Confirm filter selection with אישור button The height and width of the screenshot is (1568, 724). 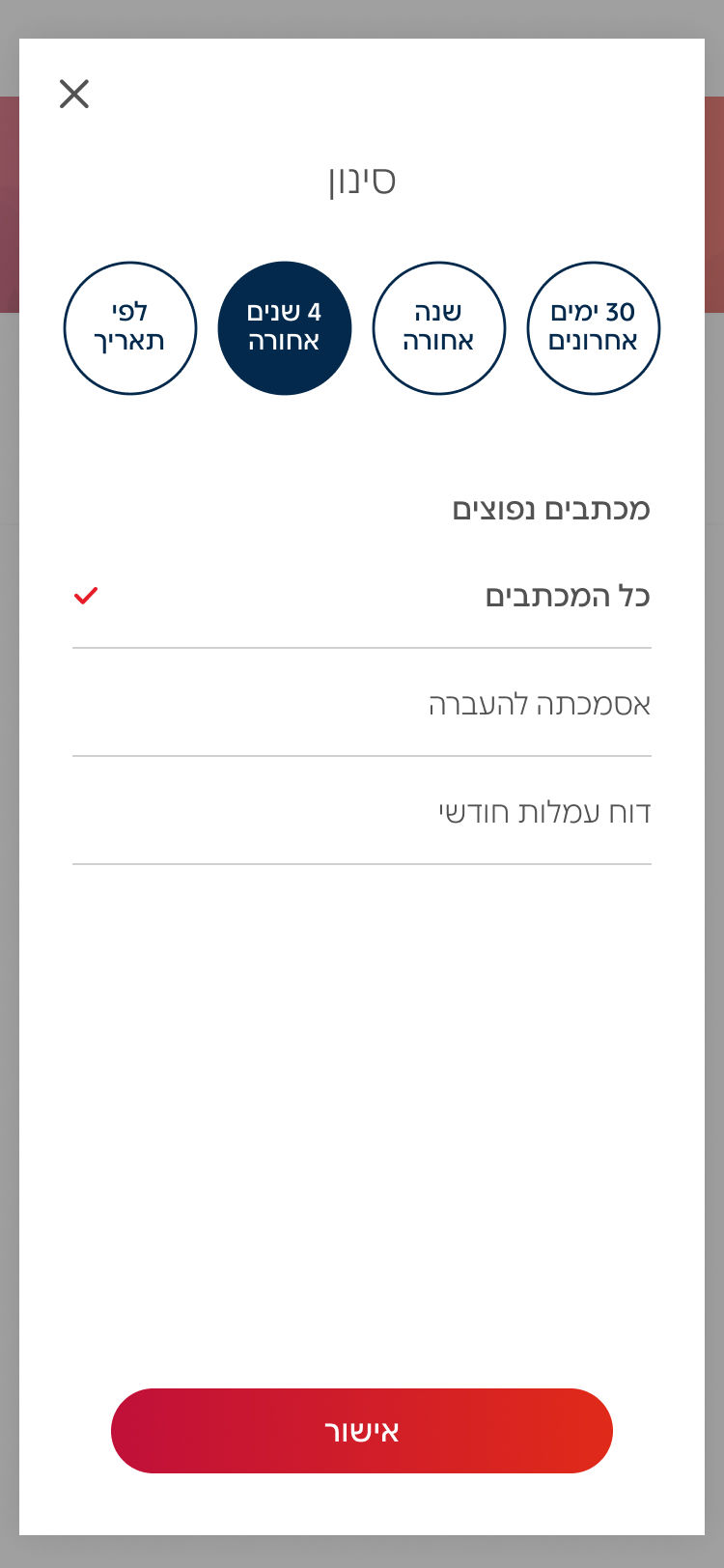click(x=362, y=1431)
